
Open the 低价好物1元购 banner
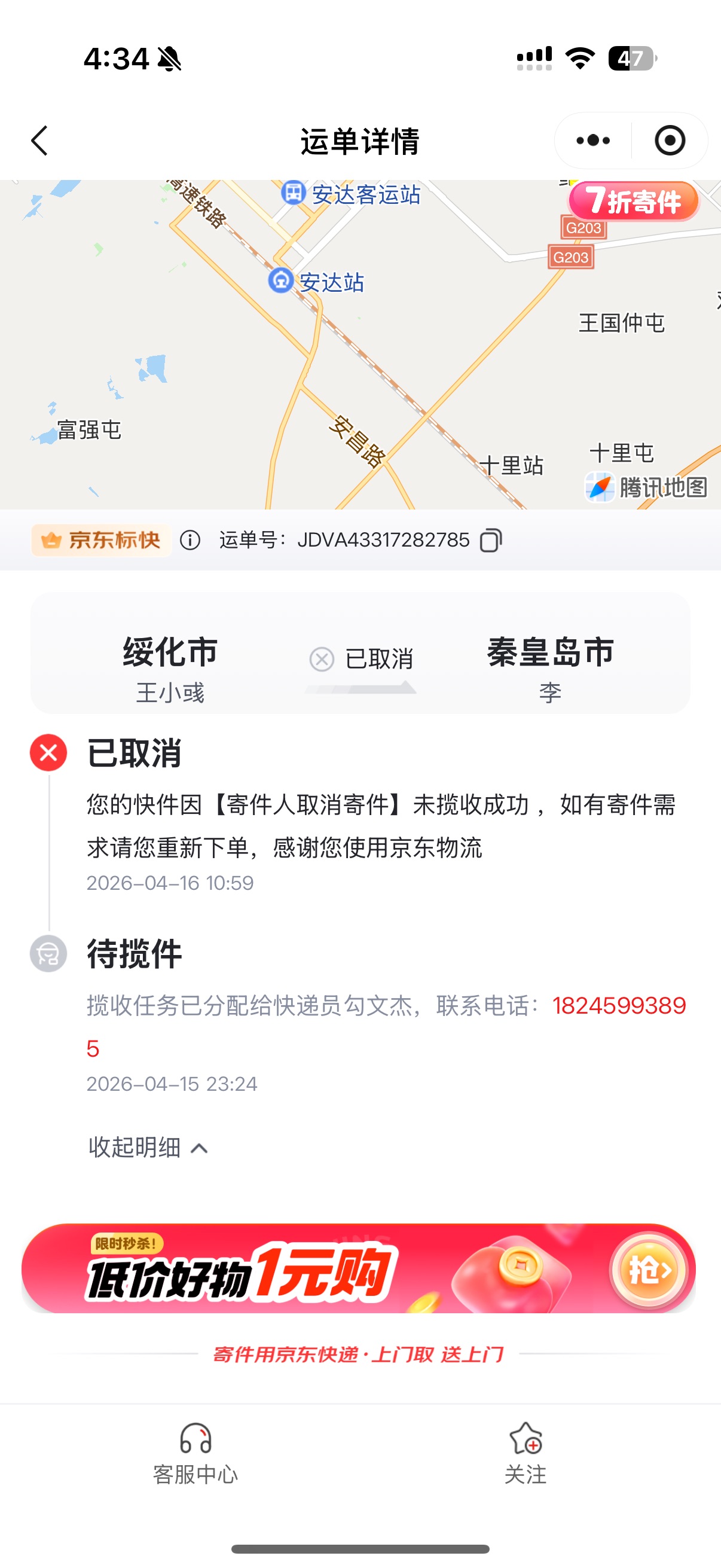(x=359, y=1268)
